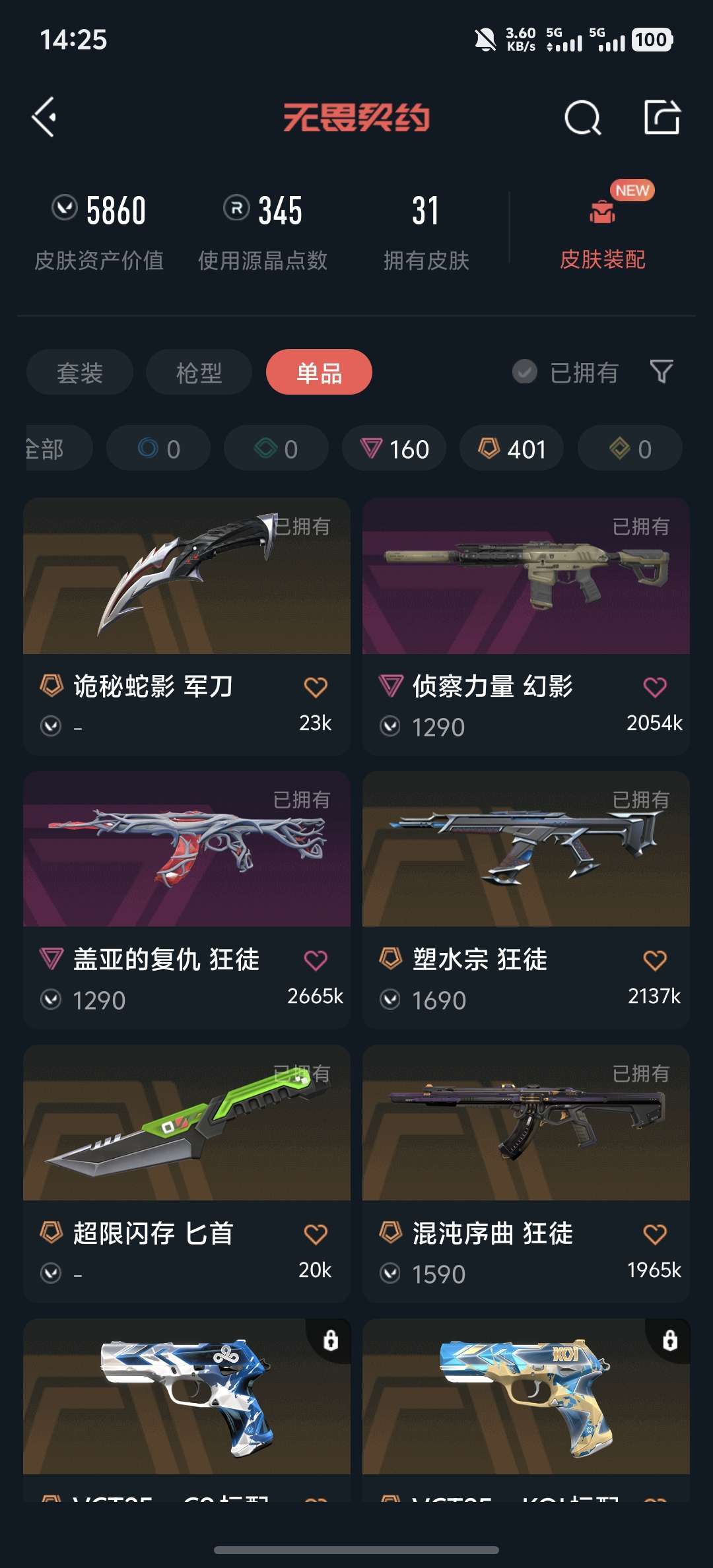Image resolution: width=713 pixels, height=1568 pixels.
Task: Like the 塑水宗 狂徒 skin
Action: [655, 960]
